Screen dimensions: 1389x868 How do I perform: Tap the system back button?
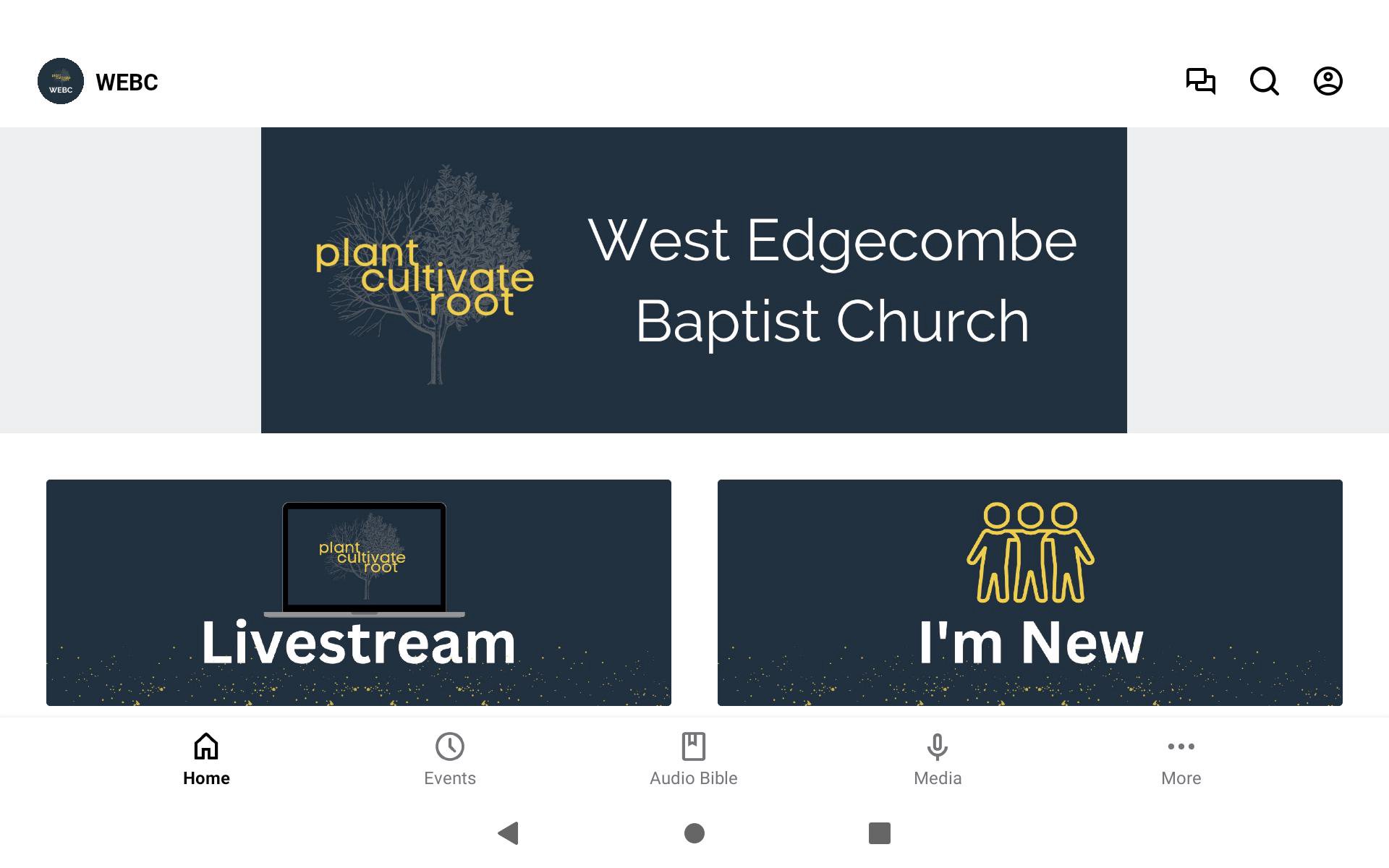tap(509, 833)
